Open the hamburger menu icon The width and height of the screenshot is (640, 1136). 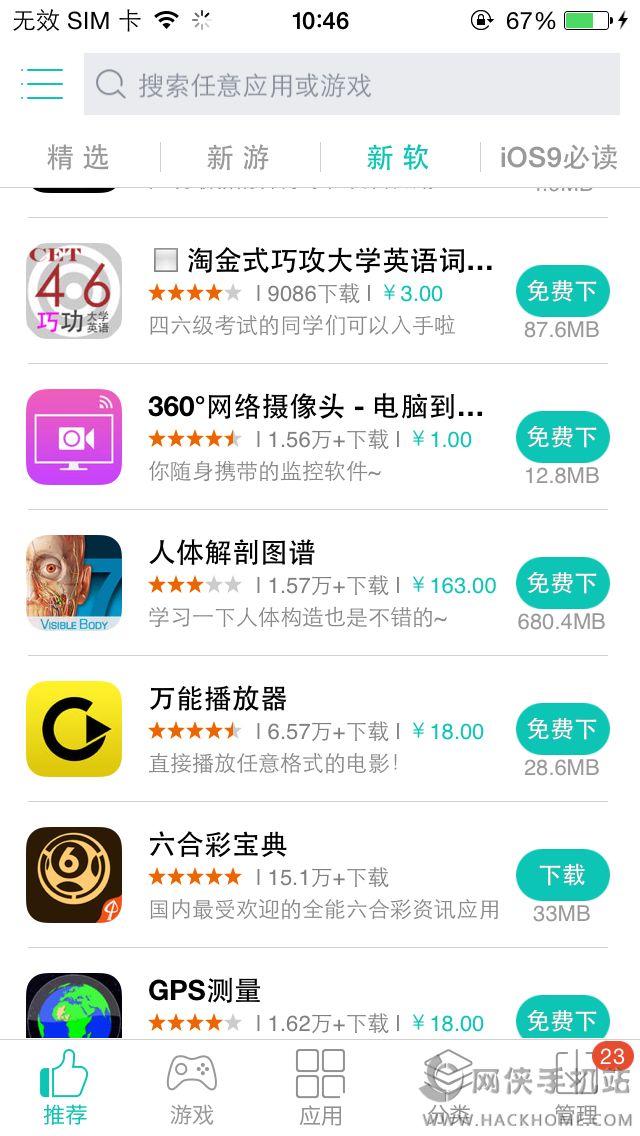[x=42, y=84]
